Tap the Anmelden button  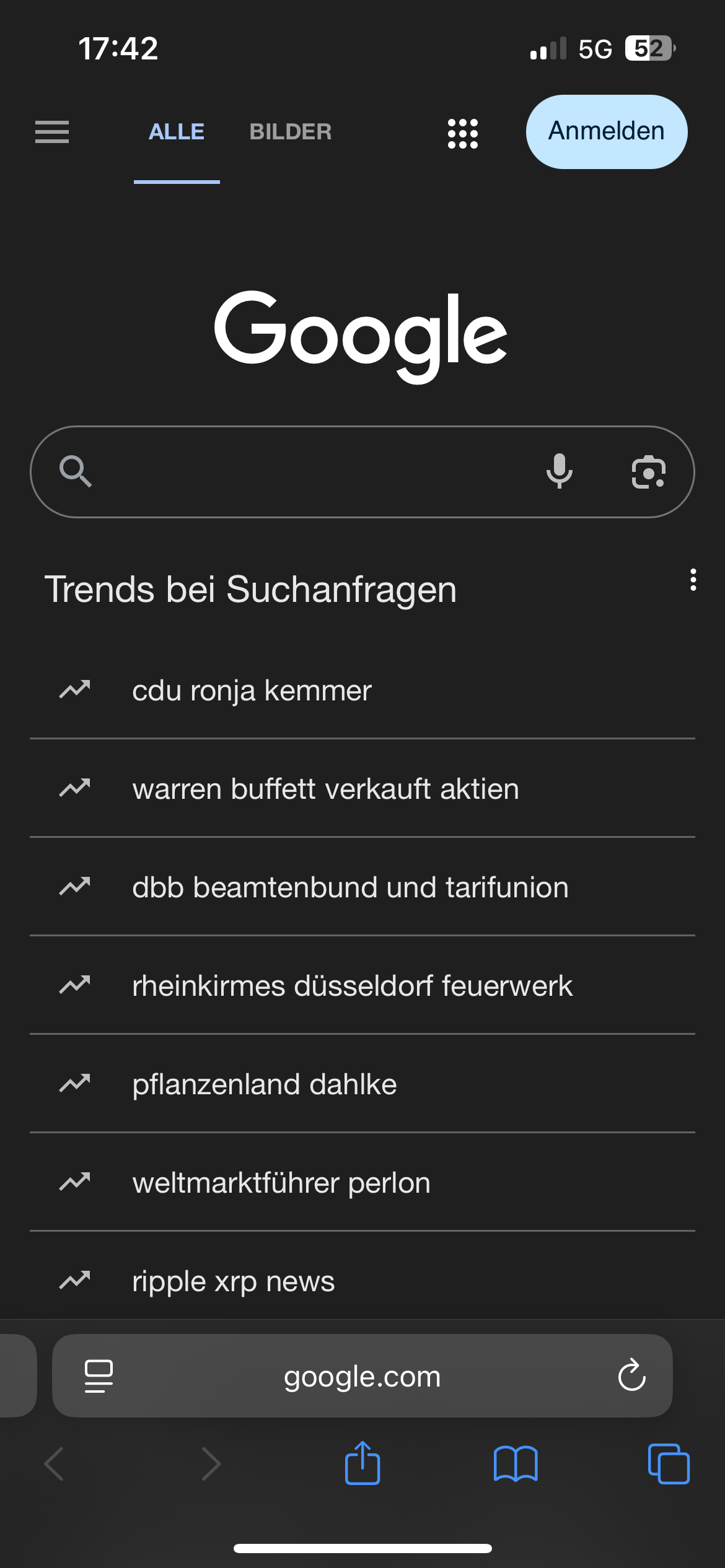pyautogui.click(x=606, y=132)
